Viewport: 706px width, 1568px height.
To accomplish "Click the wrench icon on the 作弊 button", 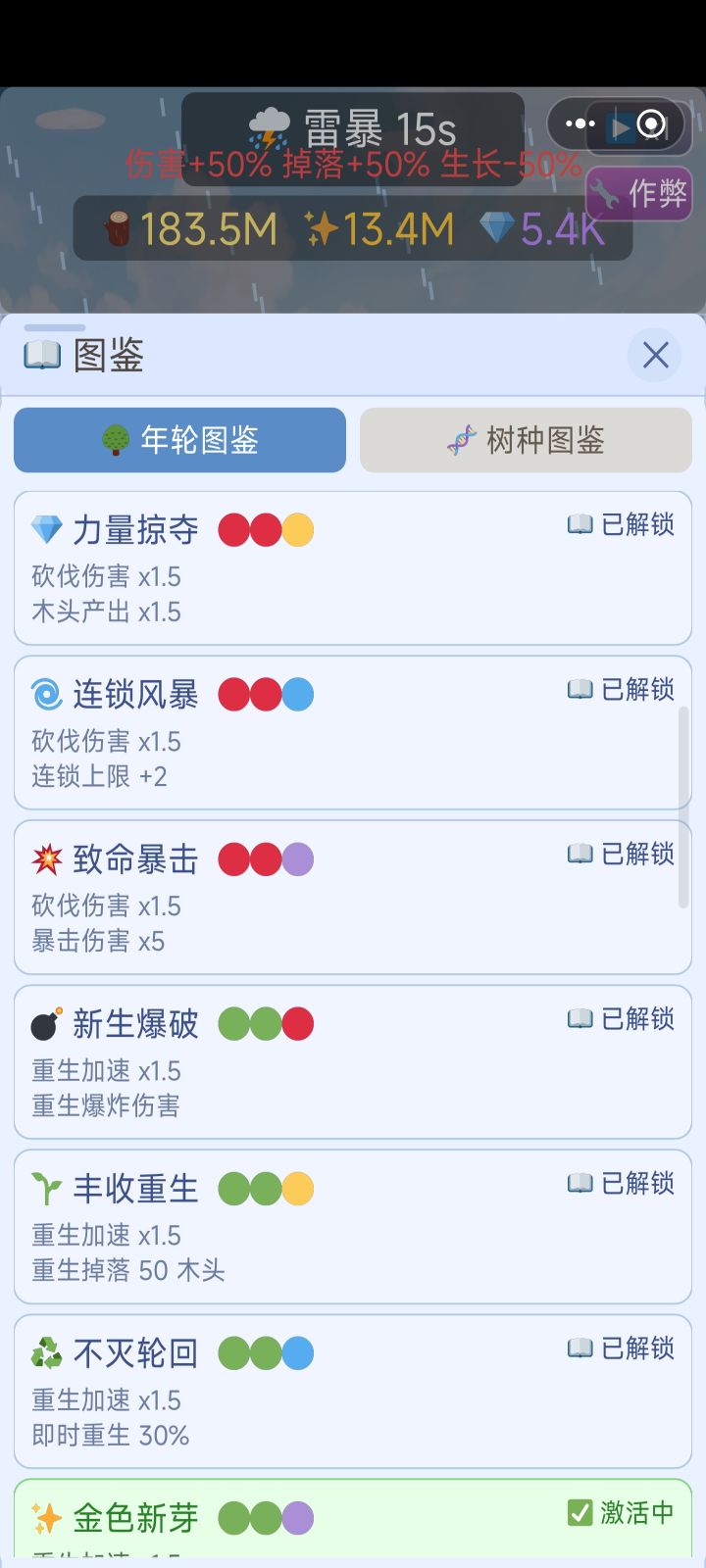I will [x=606, y=194].
